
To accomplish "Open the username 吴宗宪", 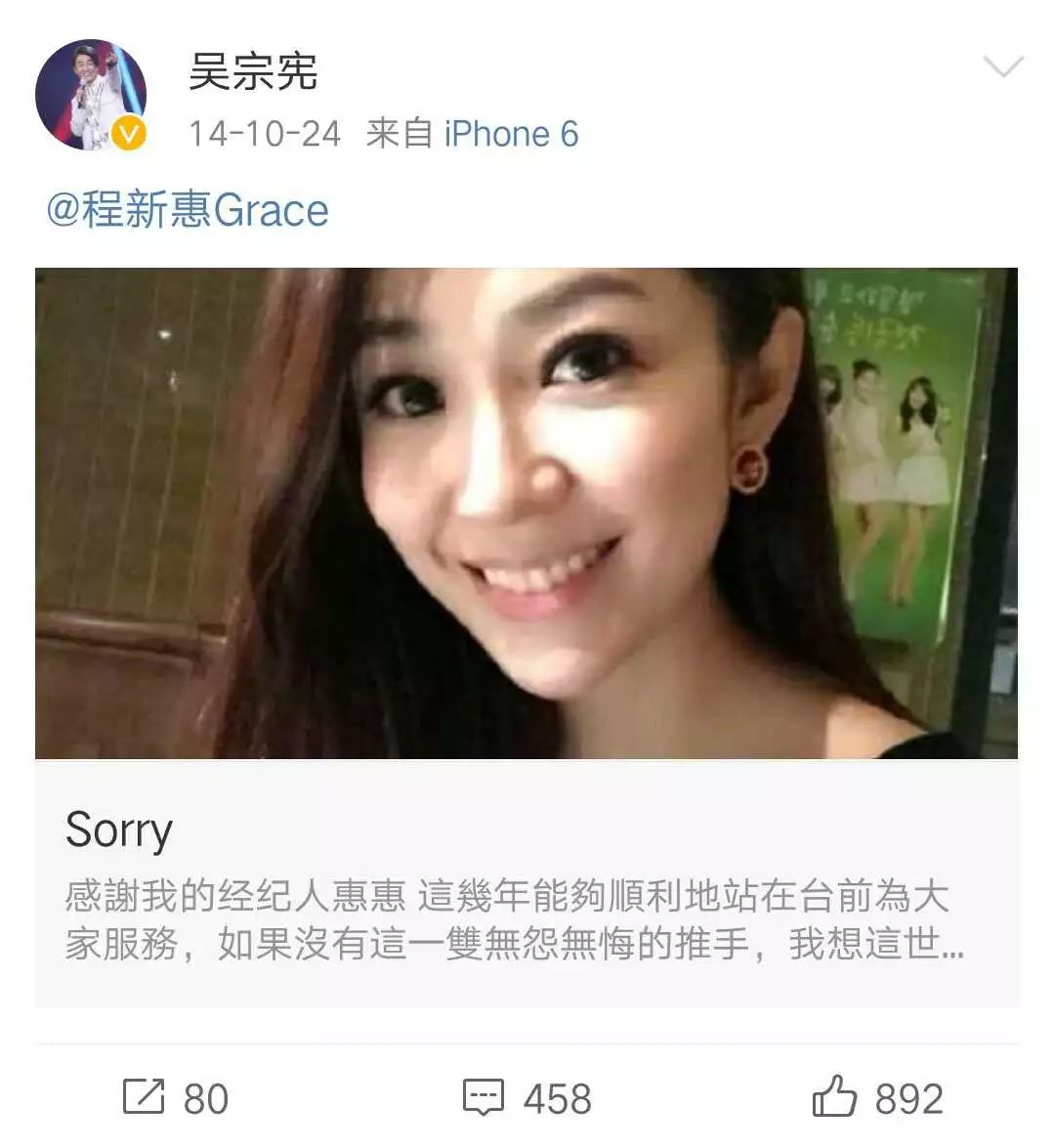I will [x=253, y=73].
